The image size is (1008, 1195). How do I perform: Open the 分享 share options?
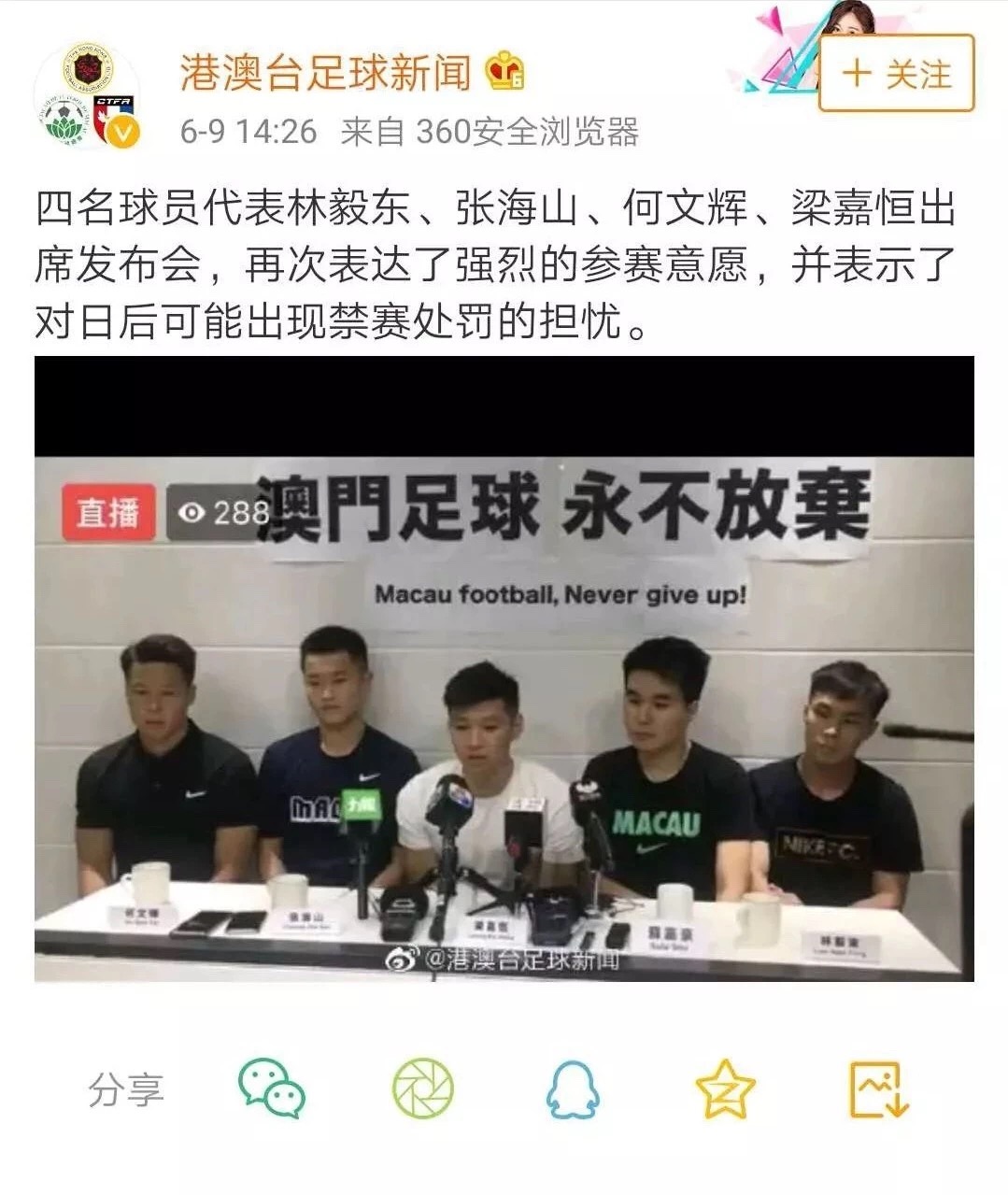pos(124,1088)
